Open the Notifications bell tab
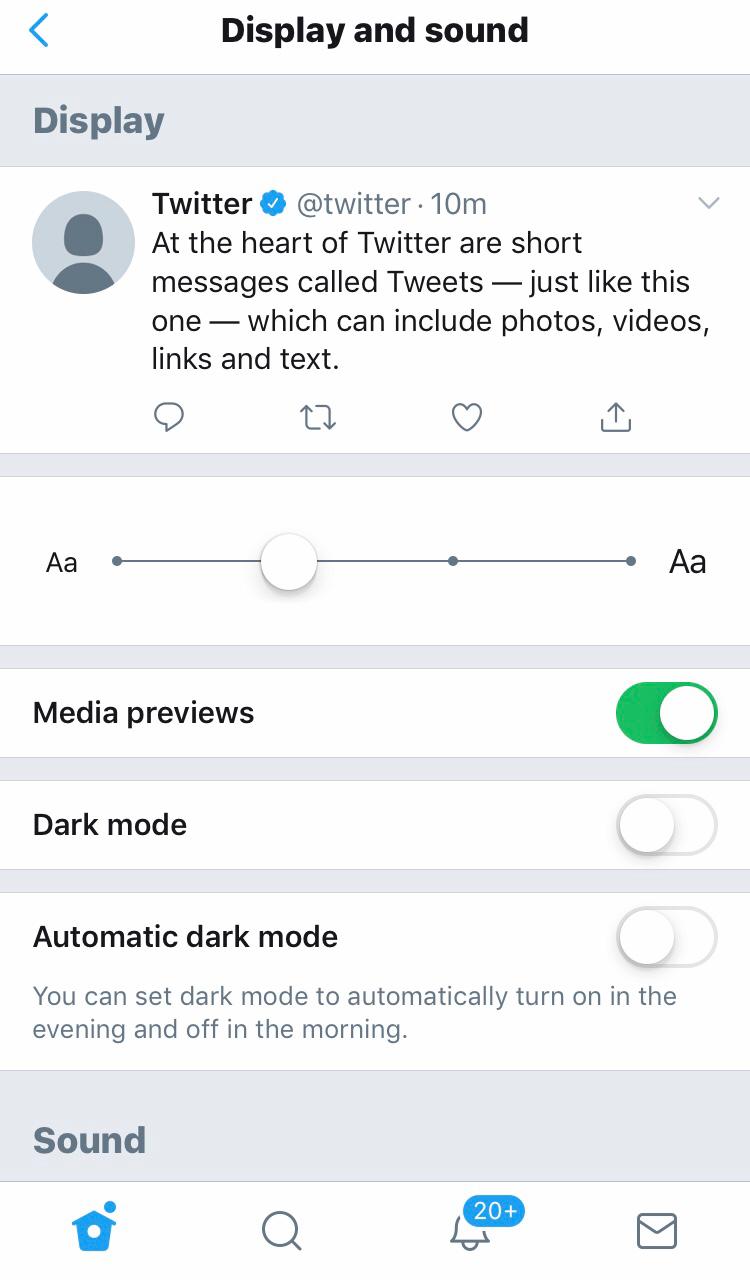This screenshot has height=1280, width=750. pos(470,1232)
